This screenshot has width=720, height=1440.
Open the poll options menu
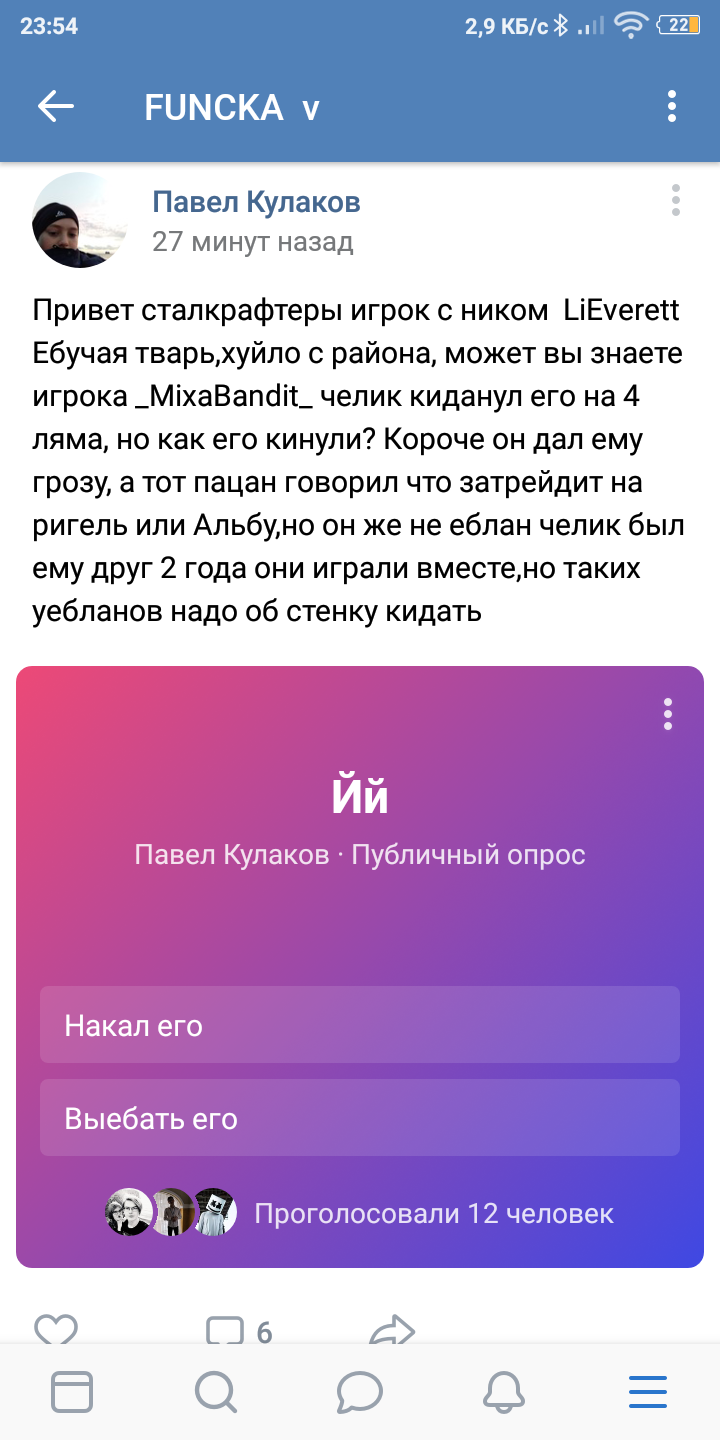(667, 714)
